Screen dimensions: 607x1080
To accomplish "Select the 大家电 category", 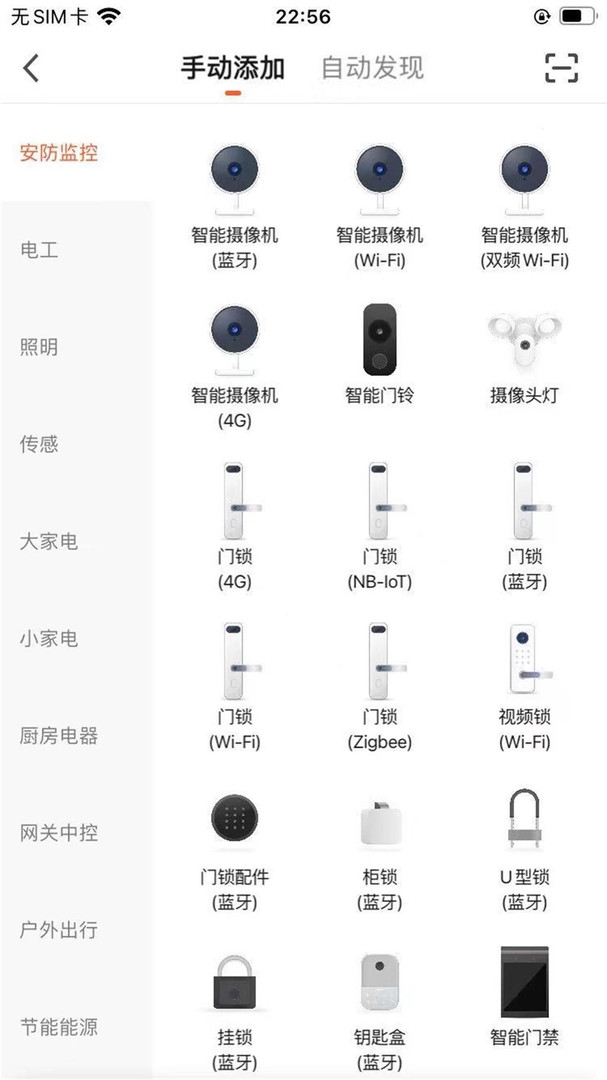I will click(x=49, y=541).
